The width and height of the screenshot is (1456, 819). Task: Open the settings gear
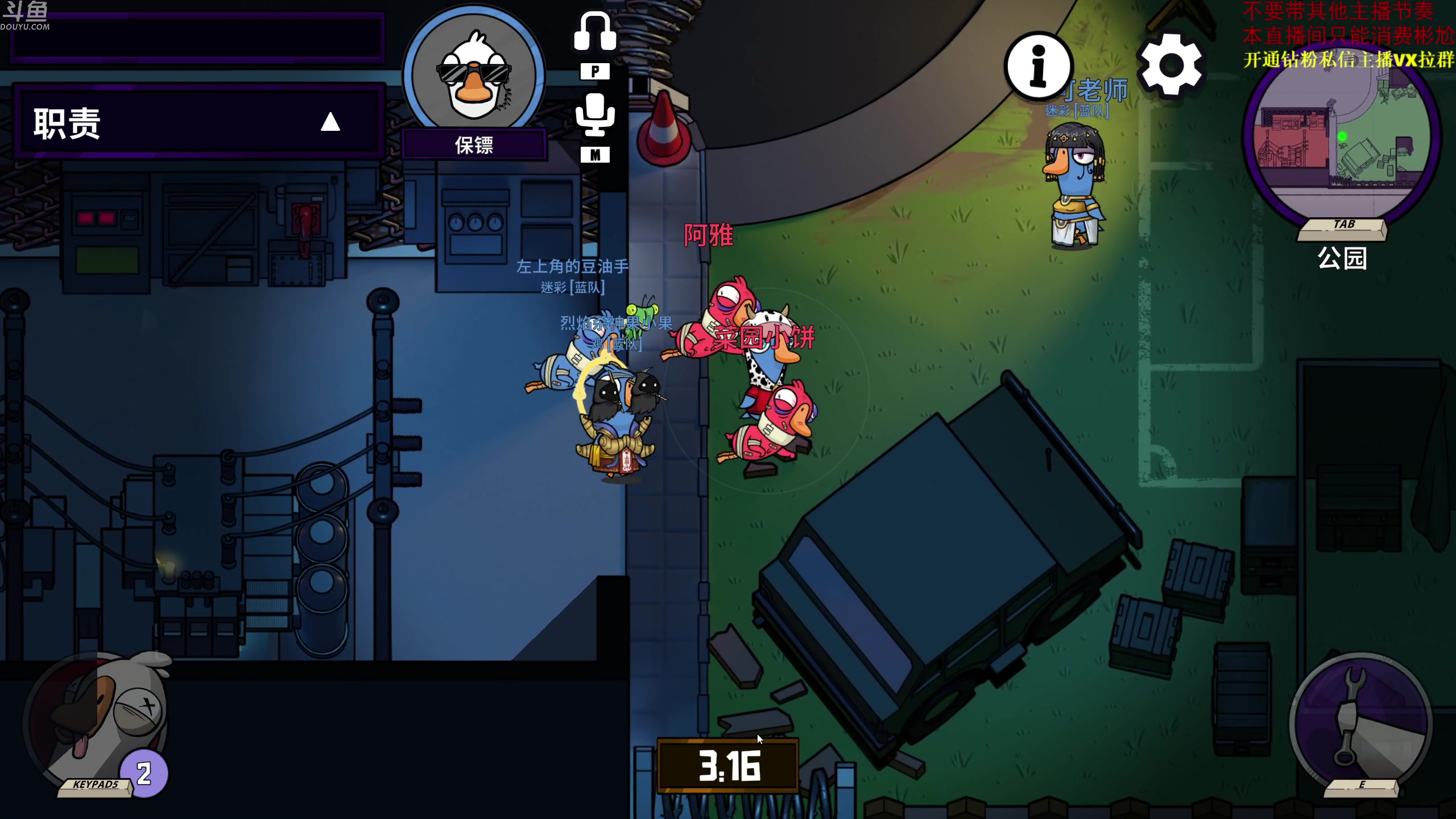tap(1170, 65)
